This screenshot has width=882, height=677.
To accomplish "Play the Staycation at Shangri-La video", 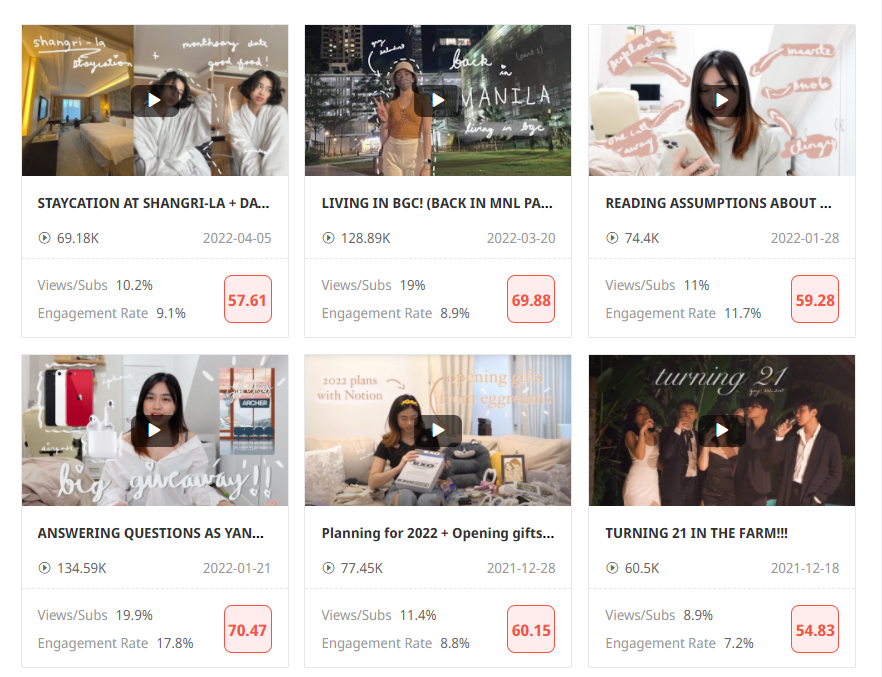I will 154,100.
